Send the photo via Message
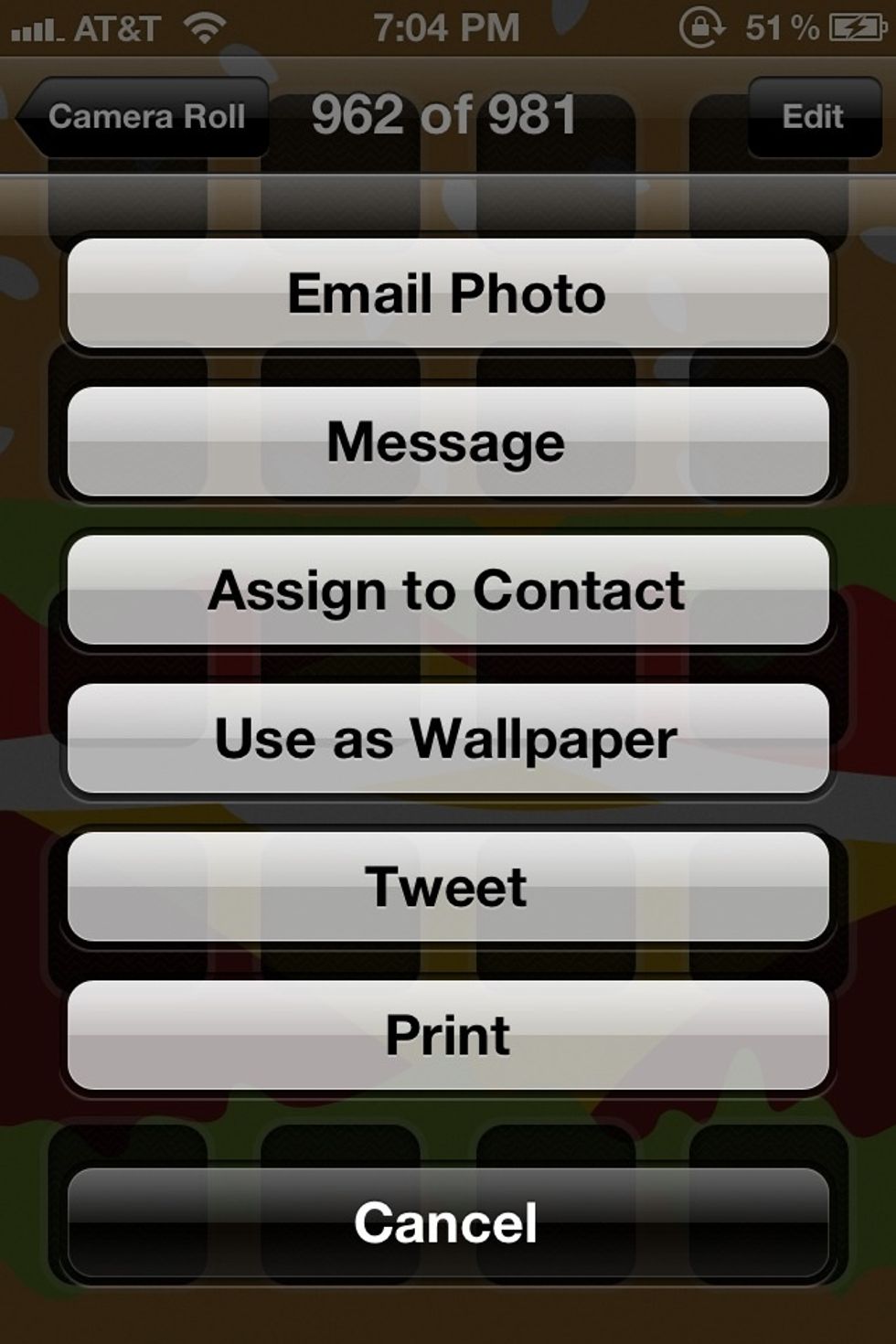Screen dimensions: 896x1344 coord(447,442)
